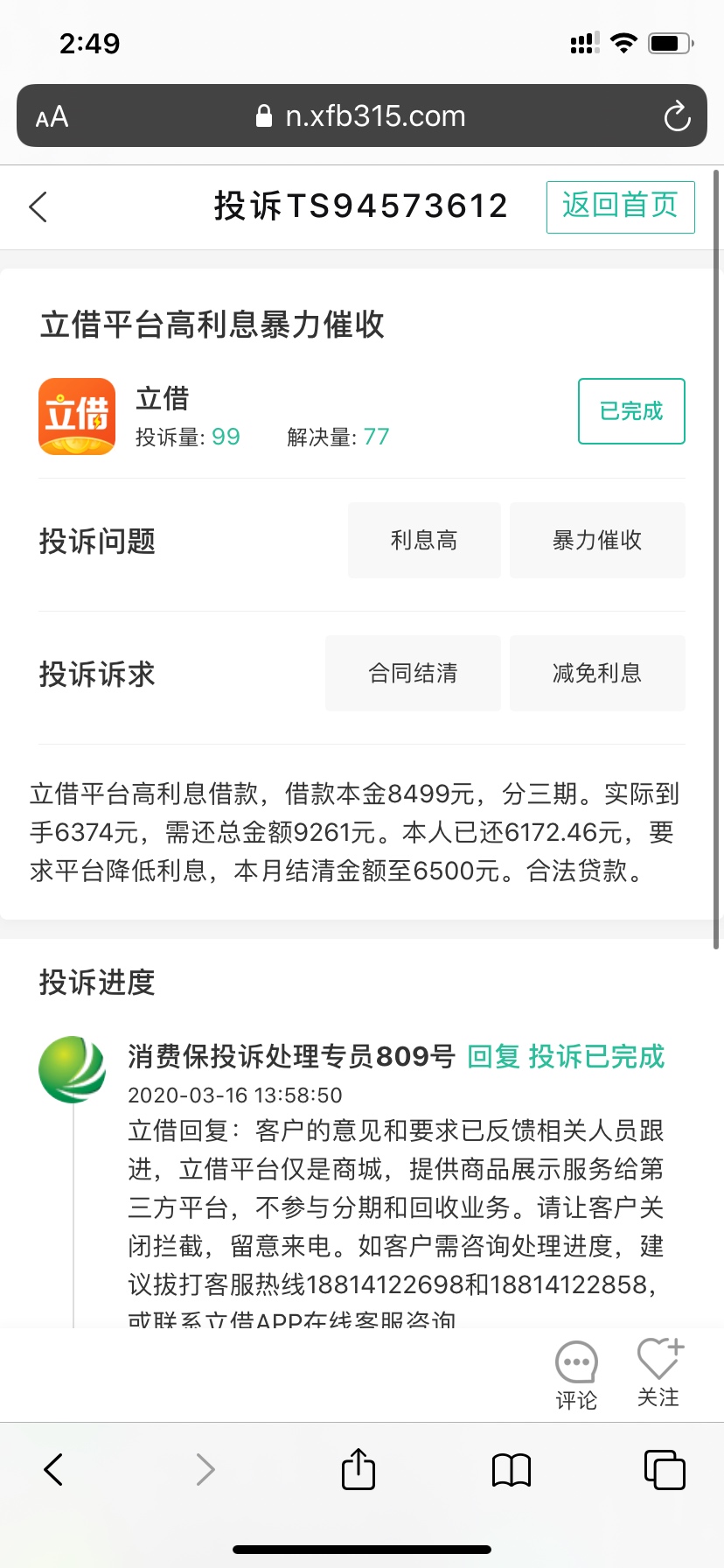Select the 合同结清 tag
Viewport: 724px width, 1568px height.
pos(413,674)
